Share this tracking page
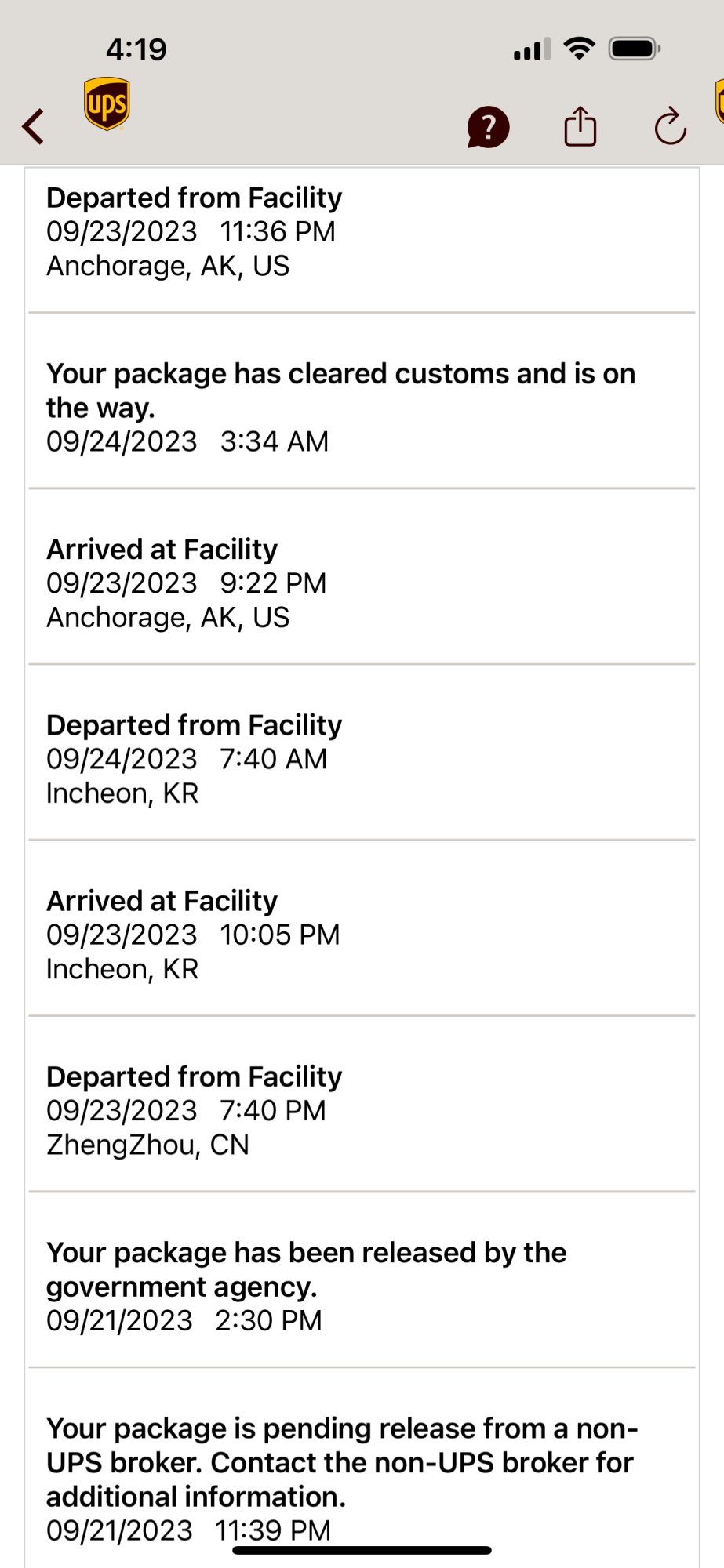724x1568 pixels. click(x=580, y=126)
